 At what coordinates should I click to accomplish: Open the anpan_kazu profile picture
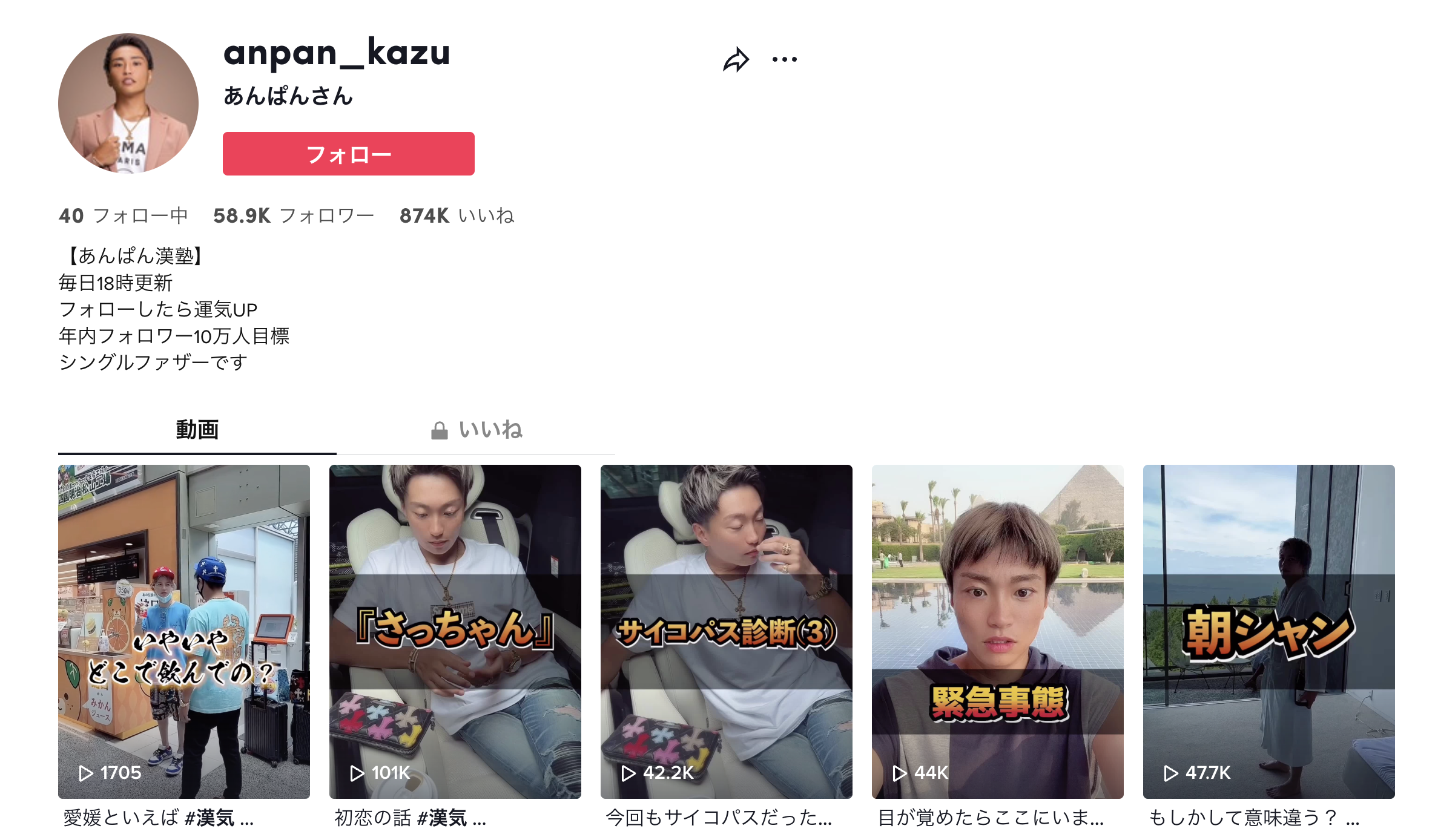(128, 103)
